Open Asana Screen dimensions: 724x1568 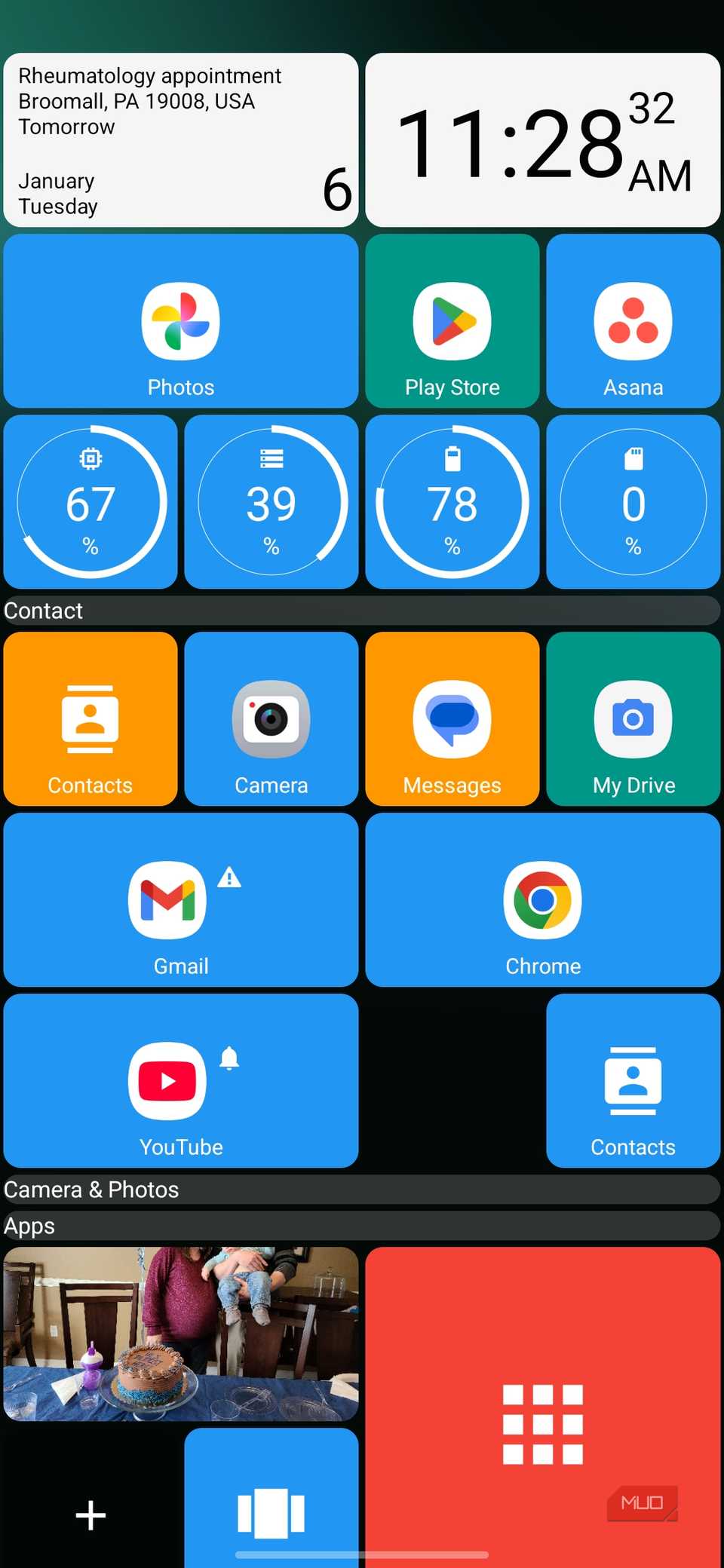click(633, 320)
